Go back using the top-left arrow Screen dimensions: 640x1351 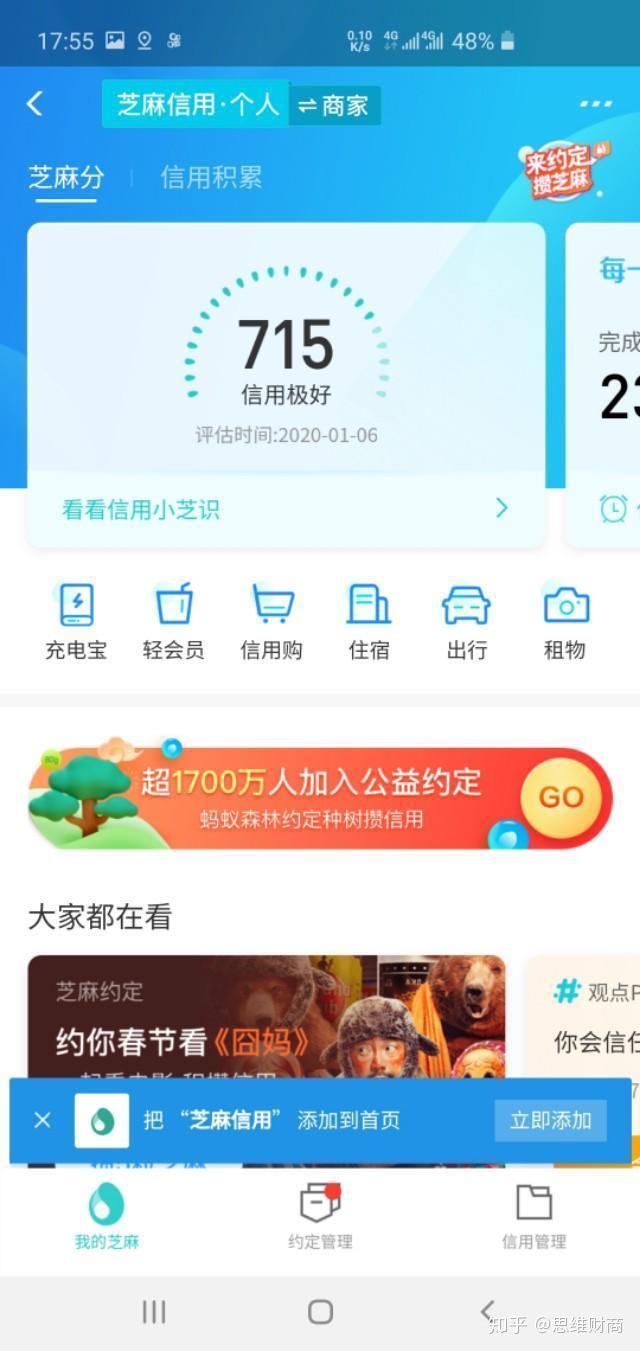pos(36,103)
